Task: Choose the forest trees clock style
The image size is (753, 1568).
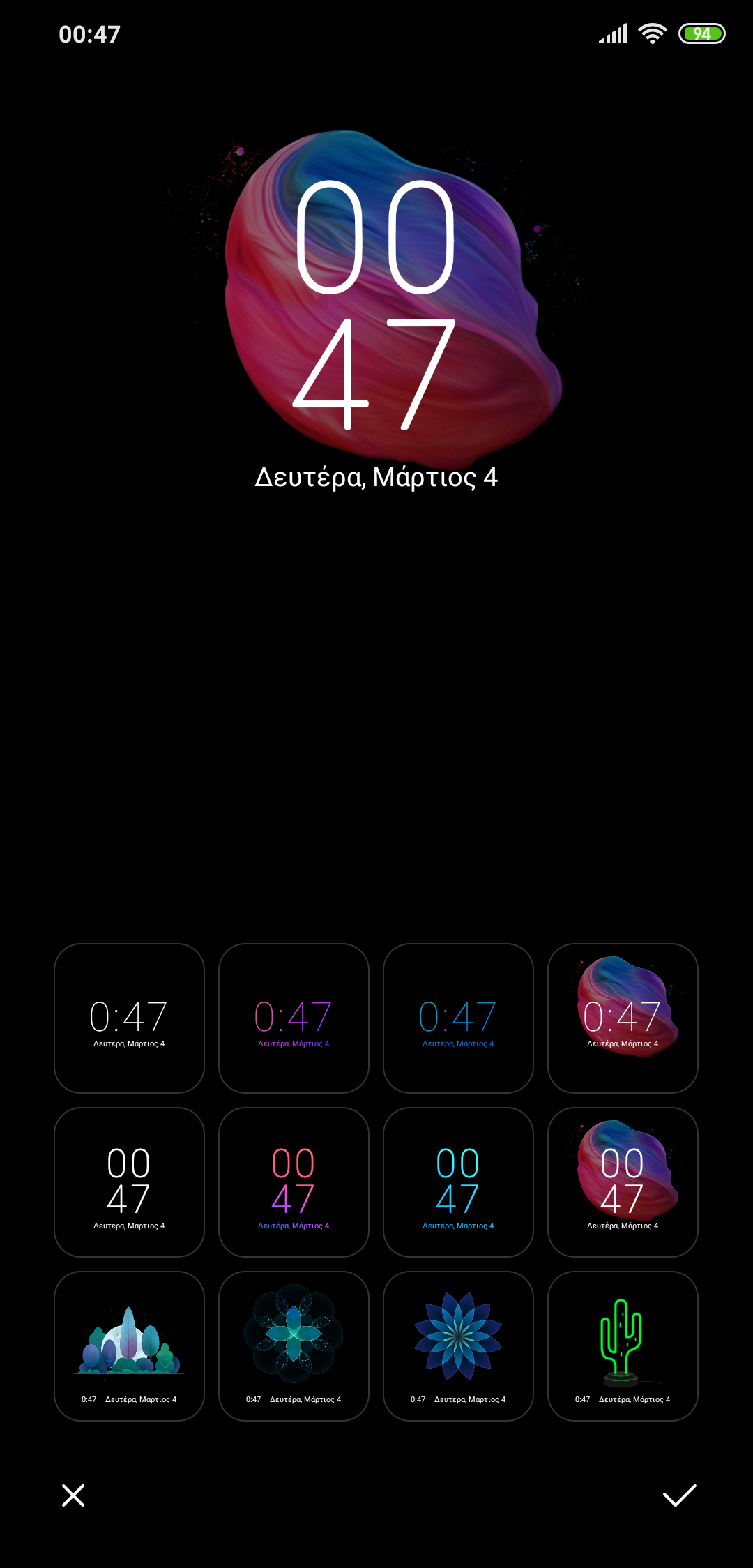Action: click(129, 1346)
